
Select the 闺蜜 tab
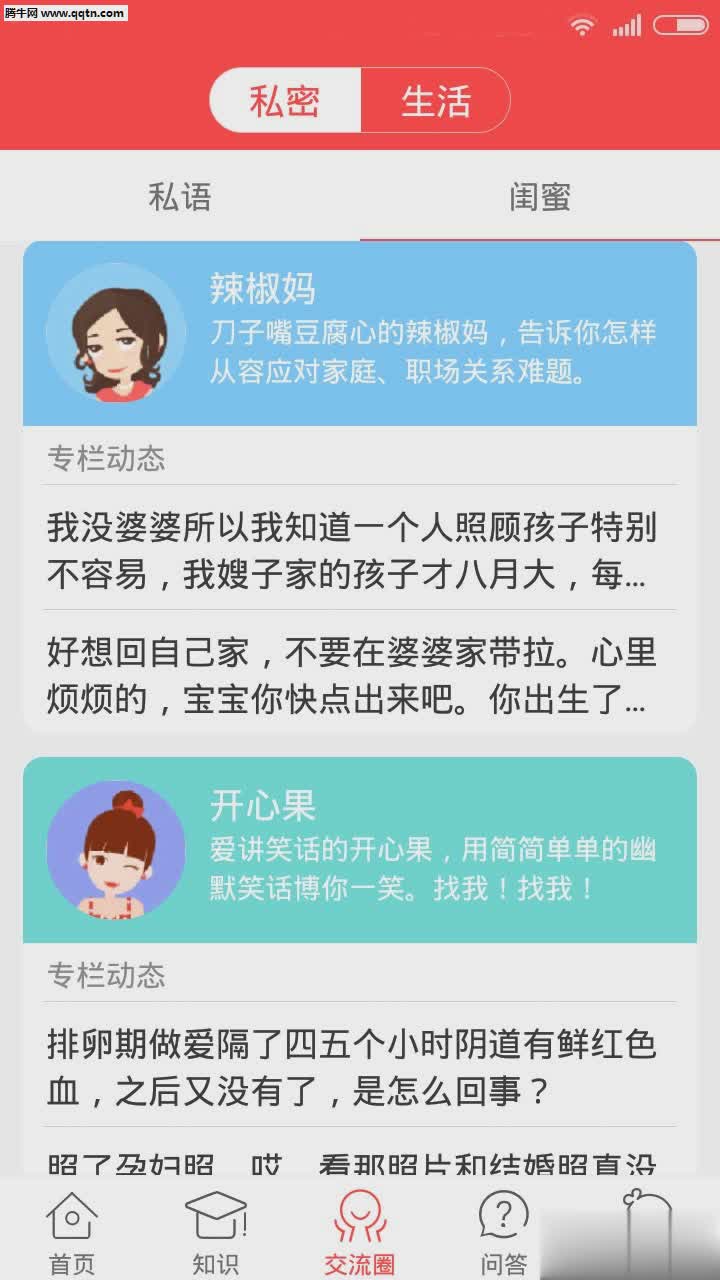540,198
